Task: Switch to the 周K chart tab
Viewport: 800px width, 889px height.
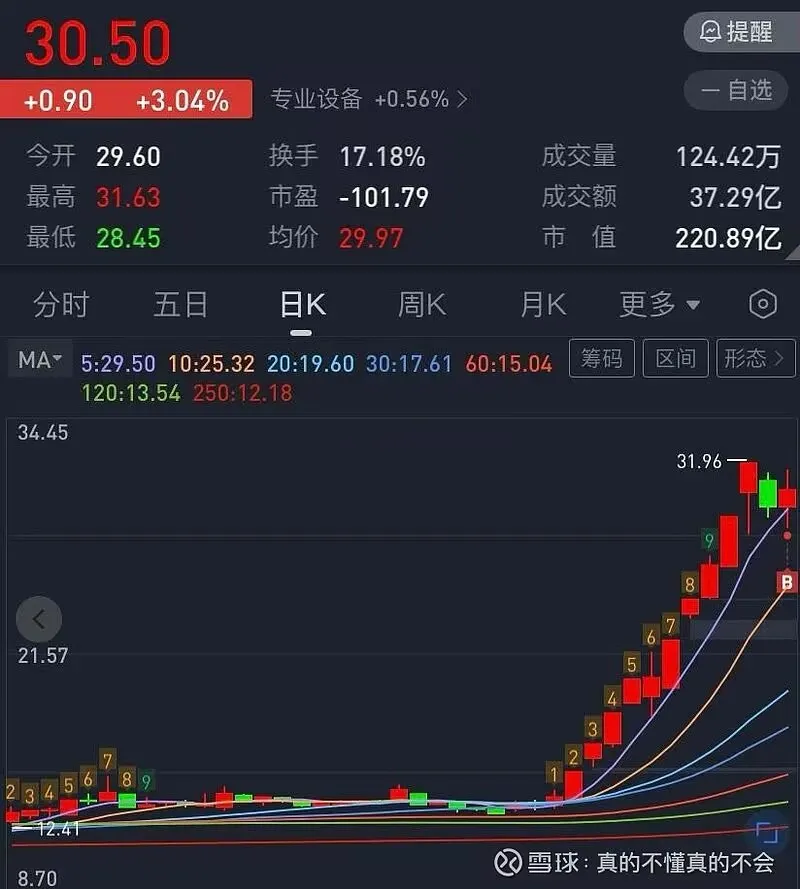Action: tap(422, 304)
